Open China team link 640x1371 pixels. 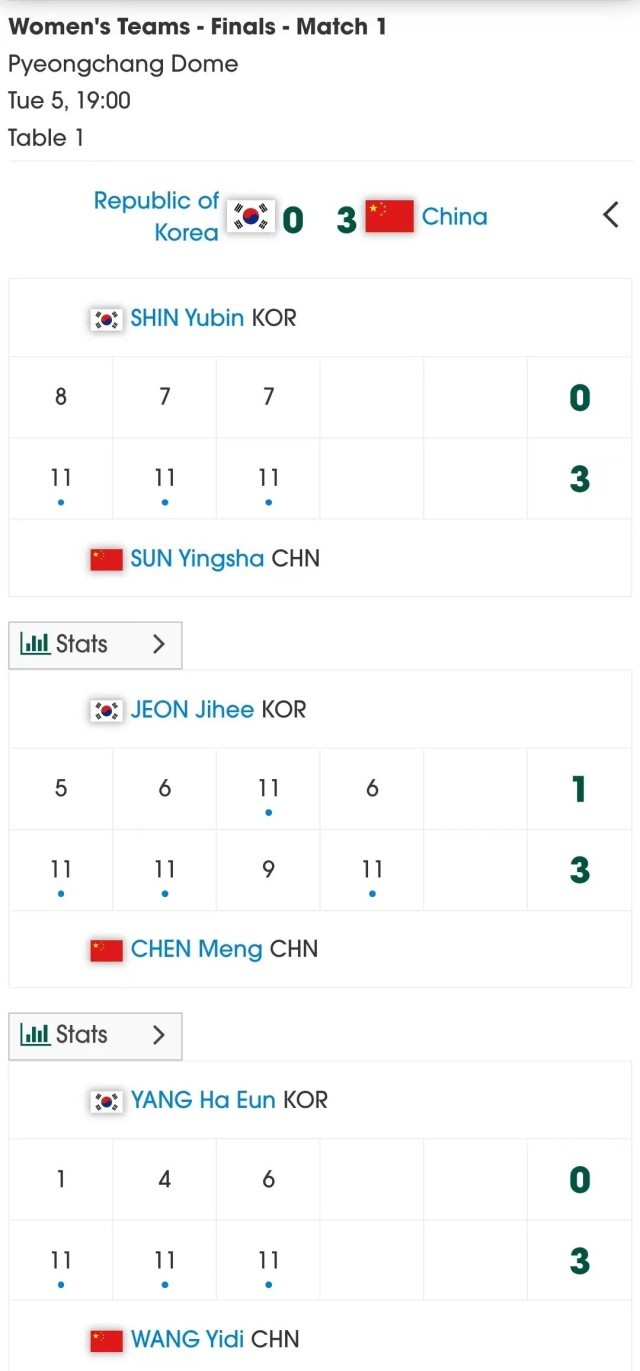pos(454,216)
